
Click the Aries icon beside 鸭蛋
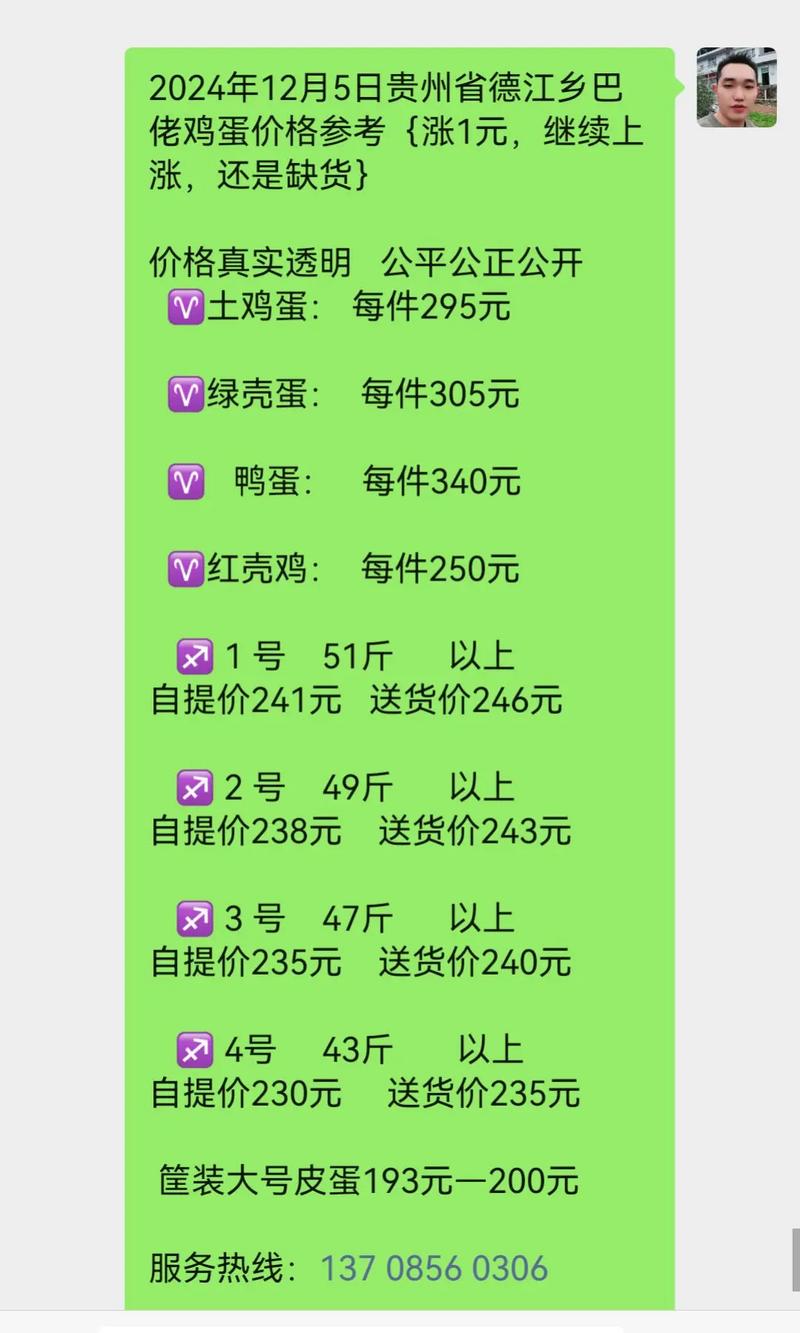point(184,481)
